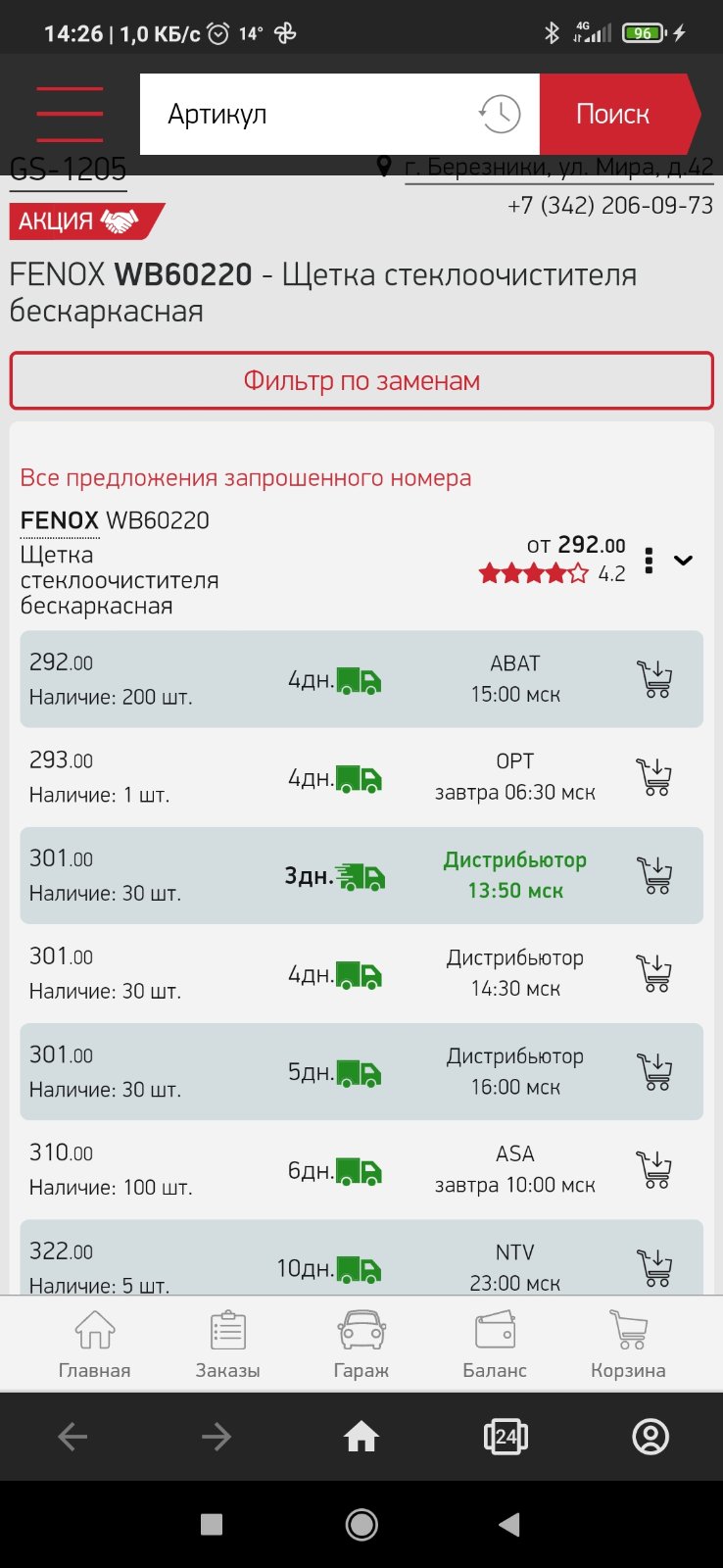Add 310.00 ASA offer to cart
Screen dimensions: 723x1568
click(x=654, y=1170)
